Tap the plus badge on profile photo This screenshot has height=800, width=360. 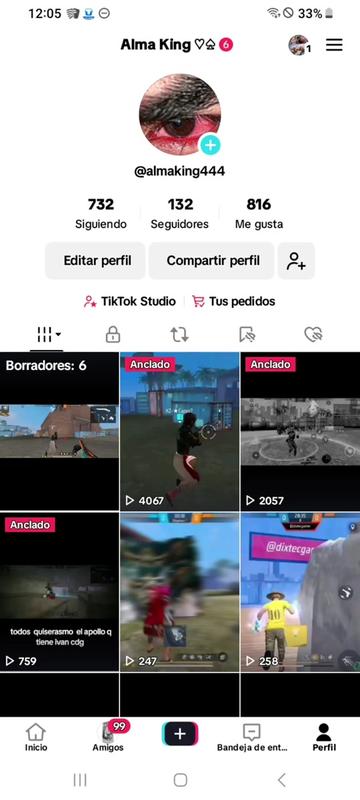click(x=210, y=145)
